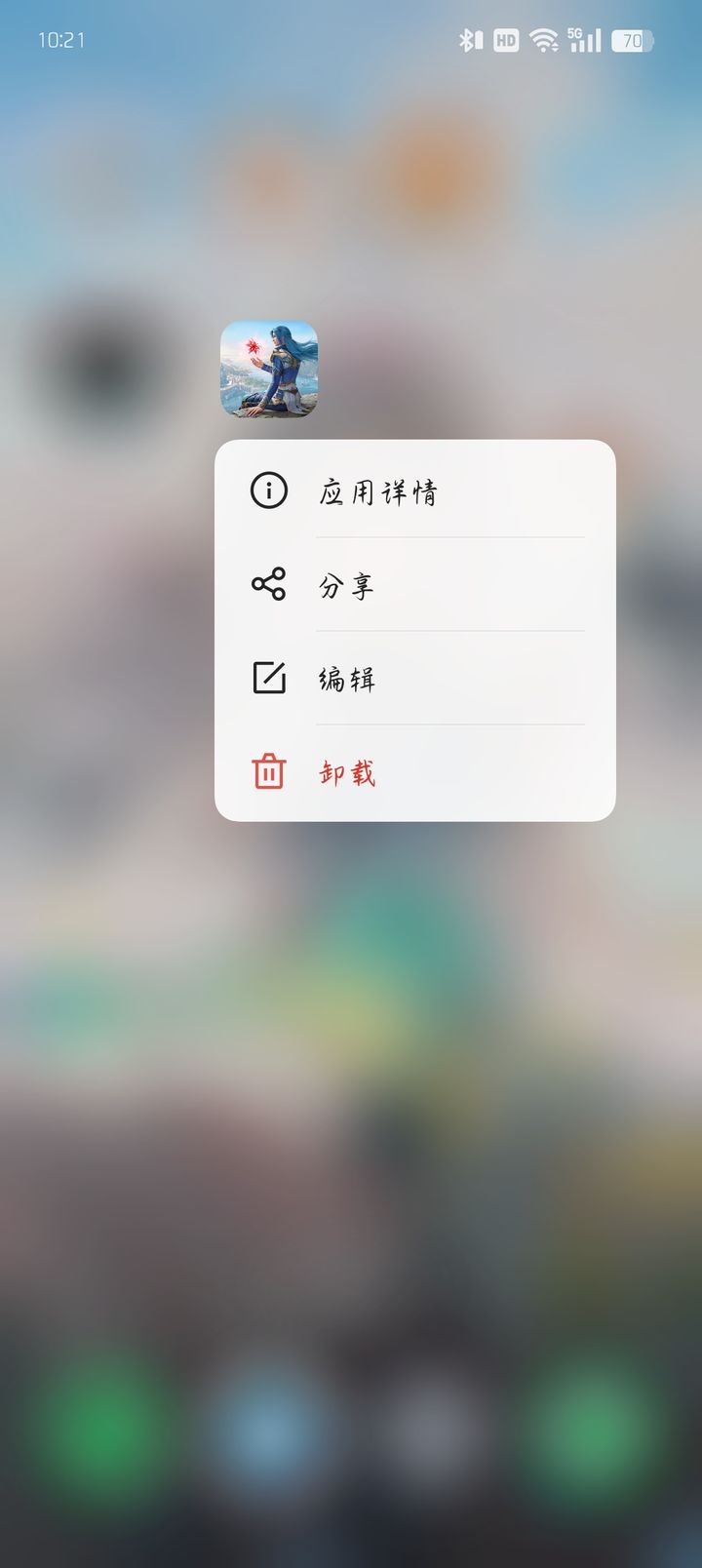
Task: Tap the battery indicator showing 70
Action: coord(632,40)
